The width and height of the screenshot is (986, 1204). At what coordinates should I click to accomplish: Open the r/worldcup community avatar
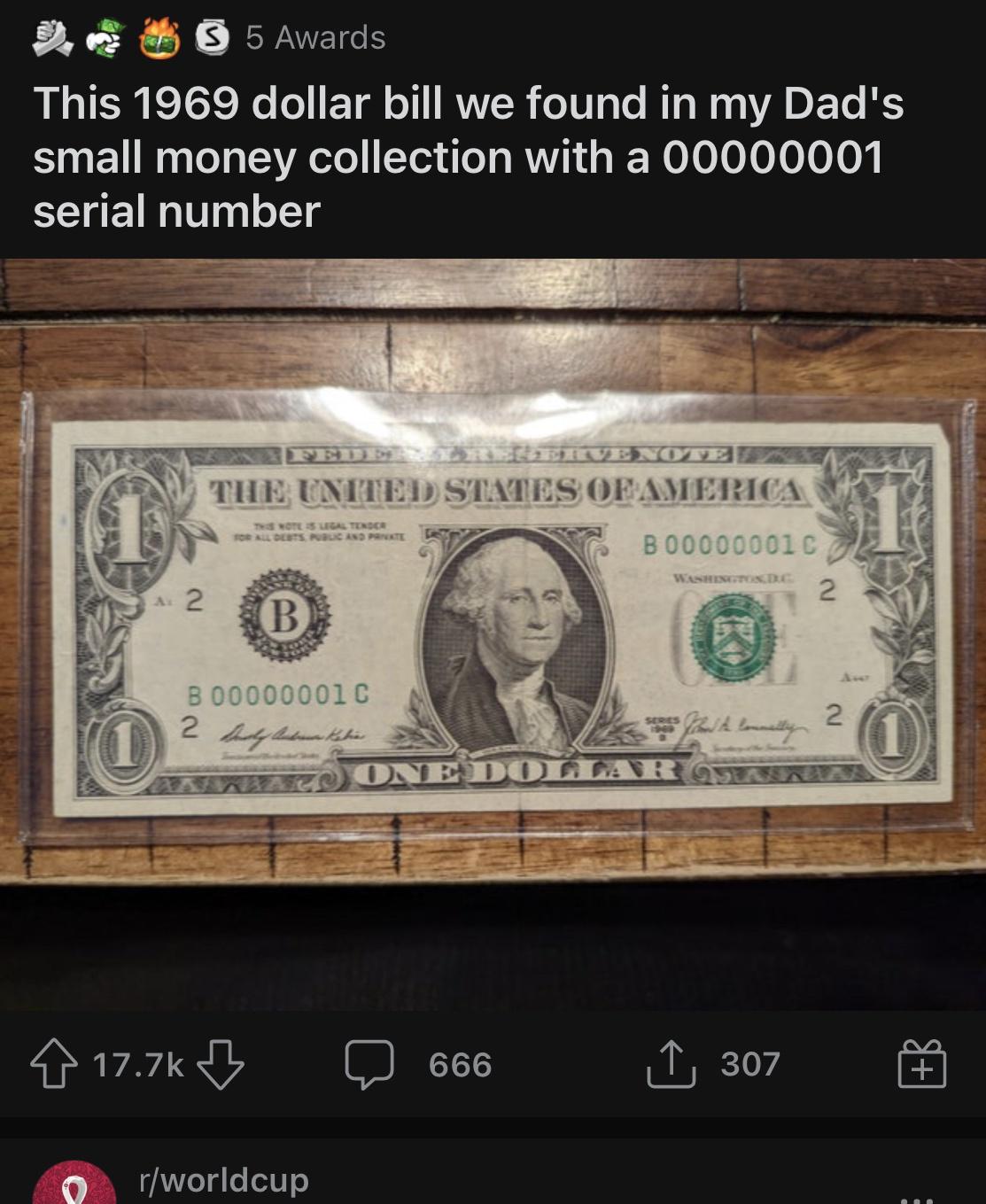(74, 1187)
